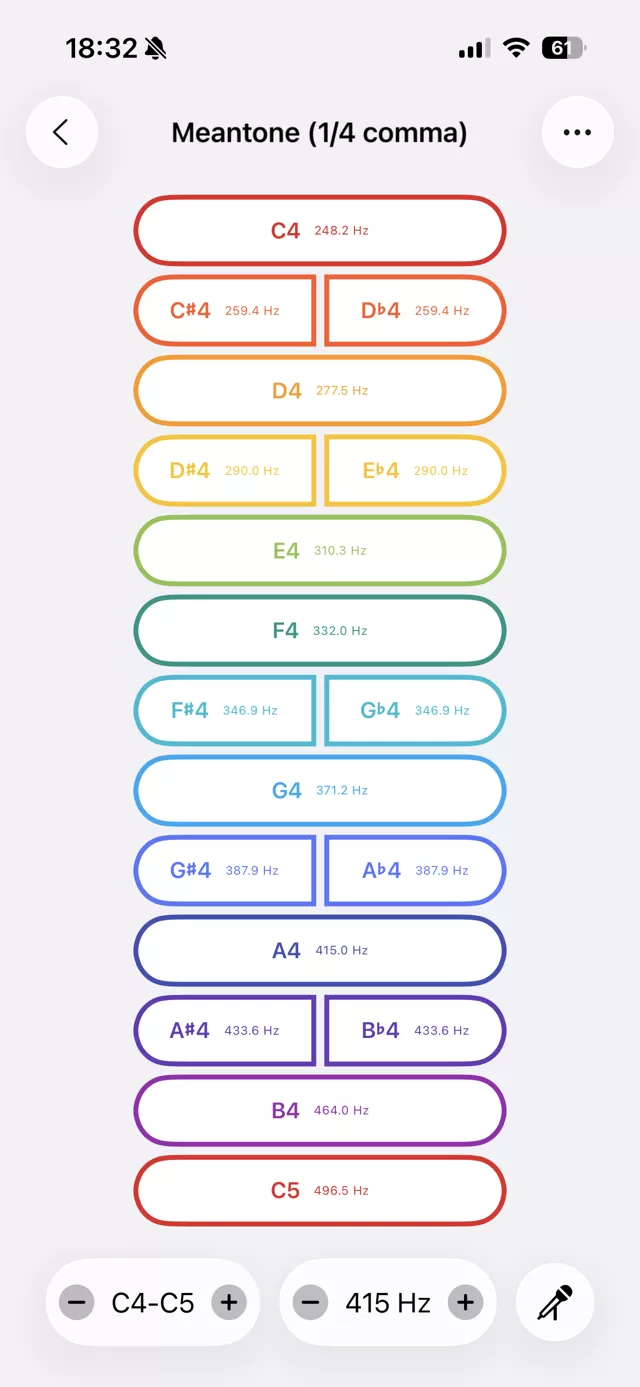Screen dimensions: 640x1387
Task: Play the A4 415.0 Hz note
Action: (320, 950)
